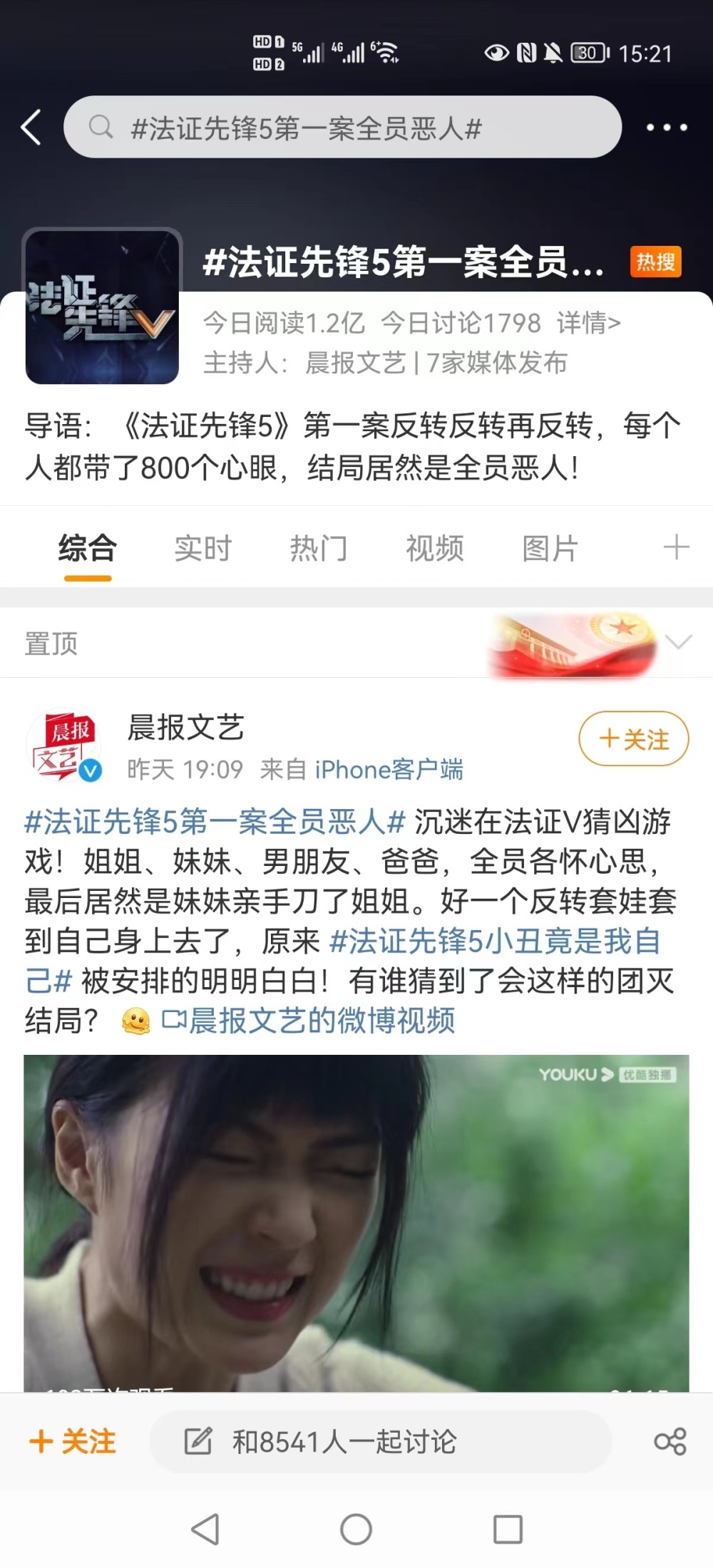Switch to the 热门 tab
The image size is (713, 1568).
[x=319, y=548]
